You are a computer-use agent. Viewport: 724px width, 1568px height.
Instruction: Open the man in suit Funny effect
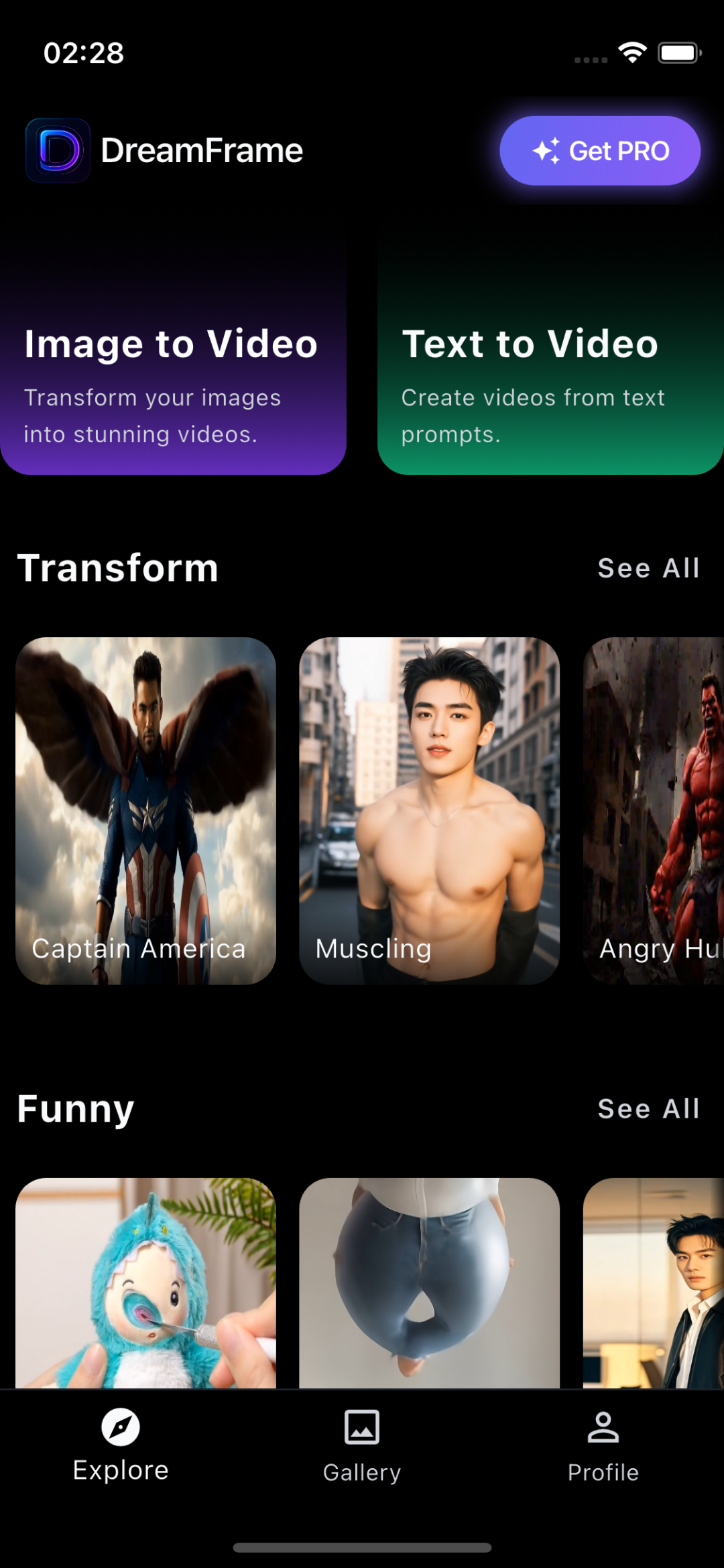pos(654,1283)
